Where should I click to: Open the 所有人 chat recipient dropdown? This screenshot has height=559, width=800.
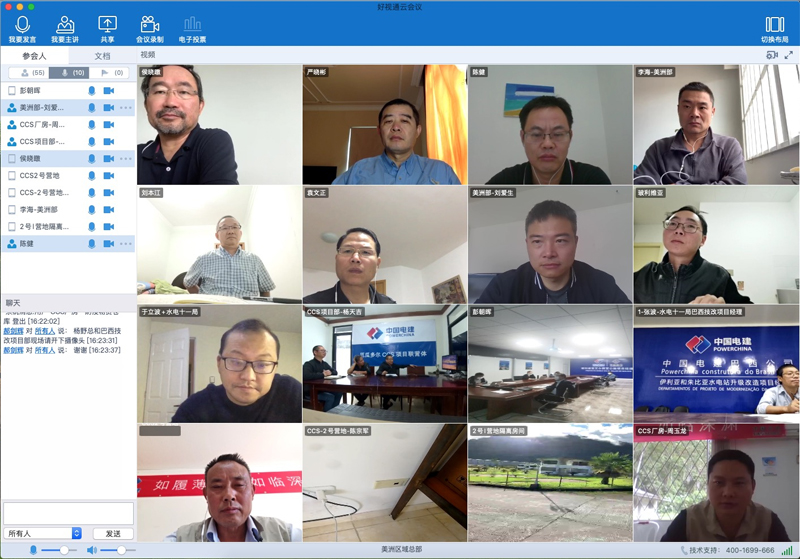43,533
